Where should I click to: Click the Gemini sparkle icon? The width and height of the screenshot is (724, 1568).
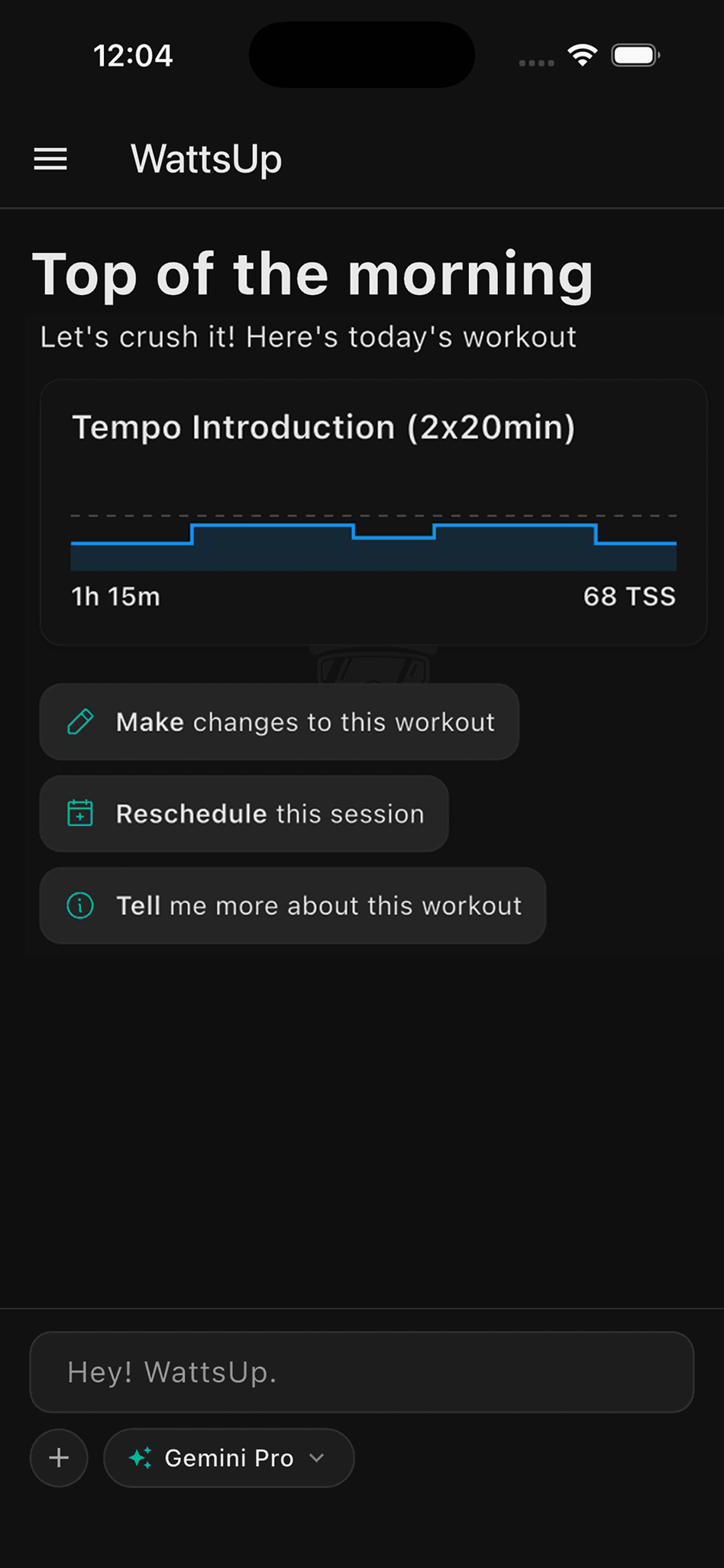coord(141,1457)
